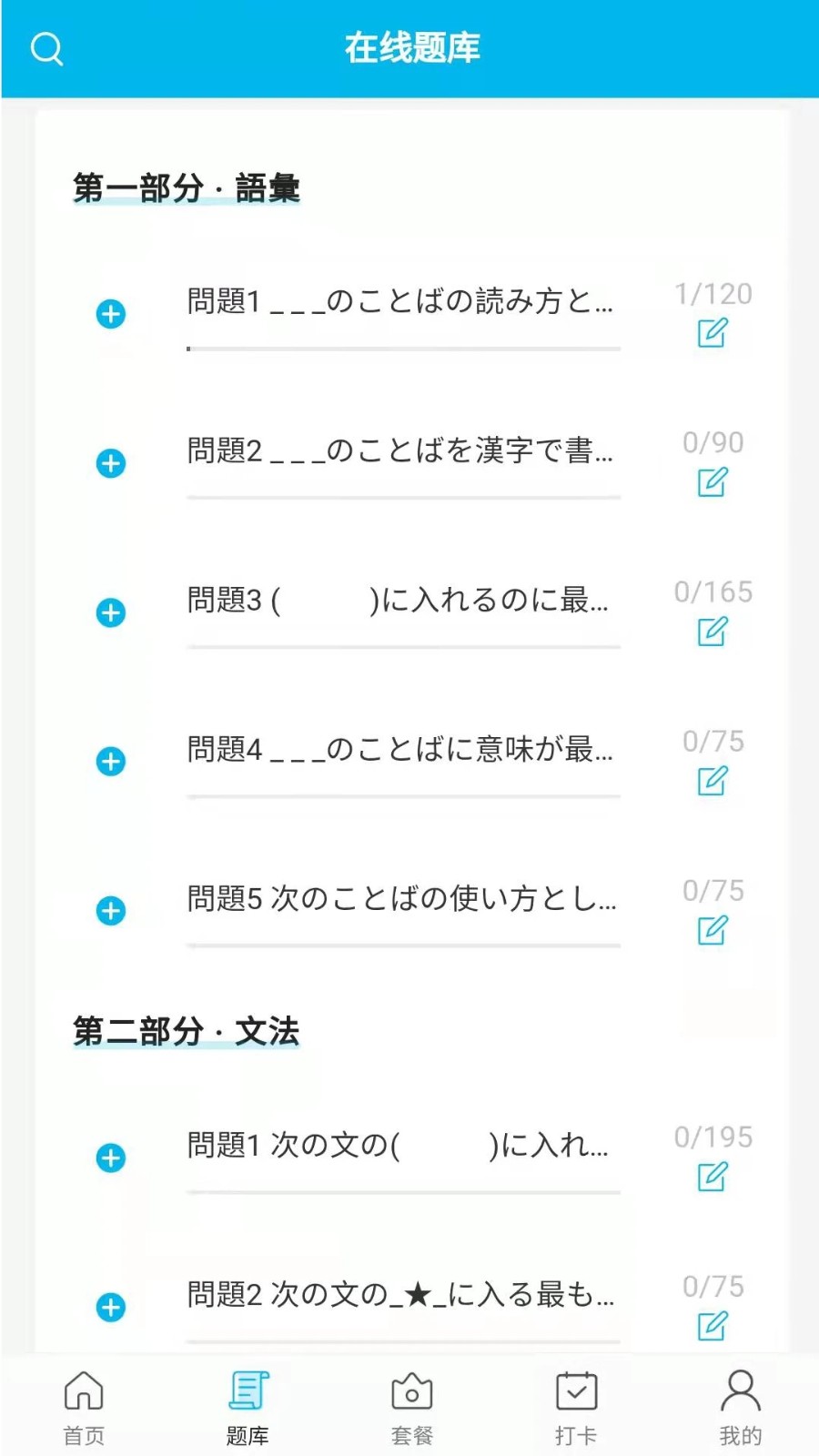Expand 文法 問題1 with the plus button
This screenshot has height=1456, width=819.
(x=110, y=1158)
